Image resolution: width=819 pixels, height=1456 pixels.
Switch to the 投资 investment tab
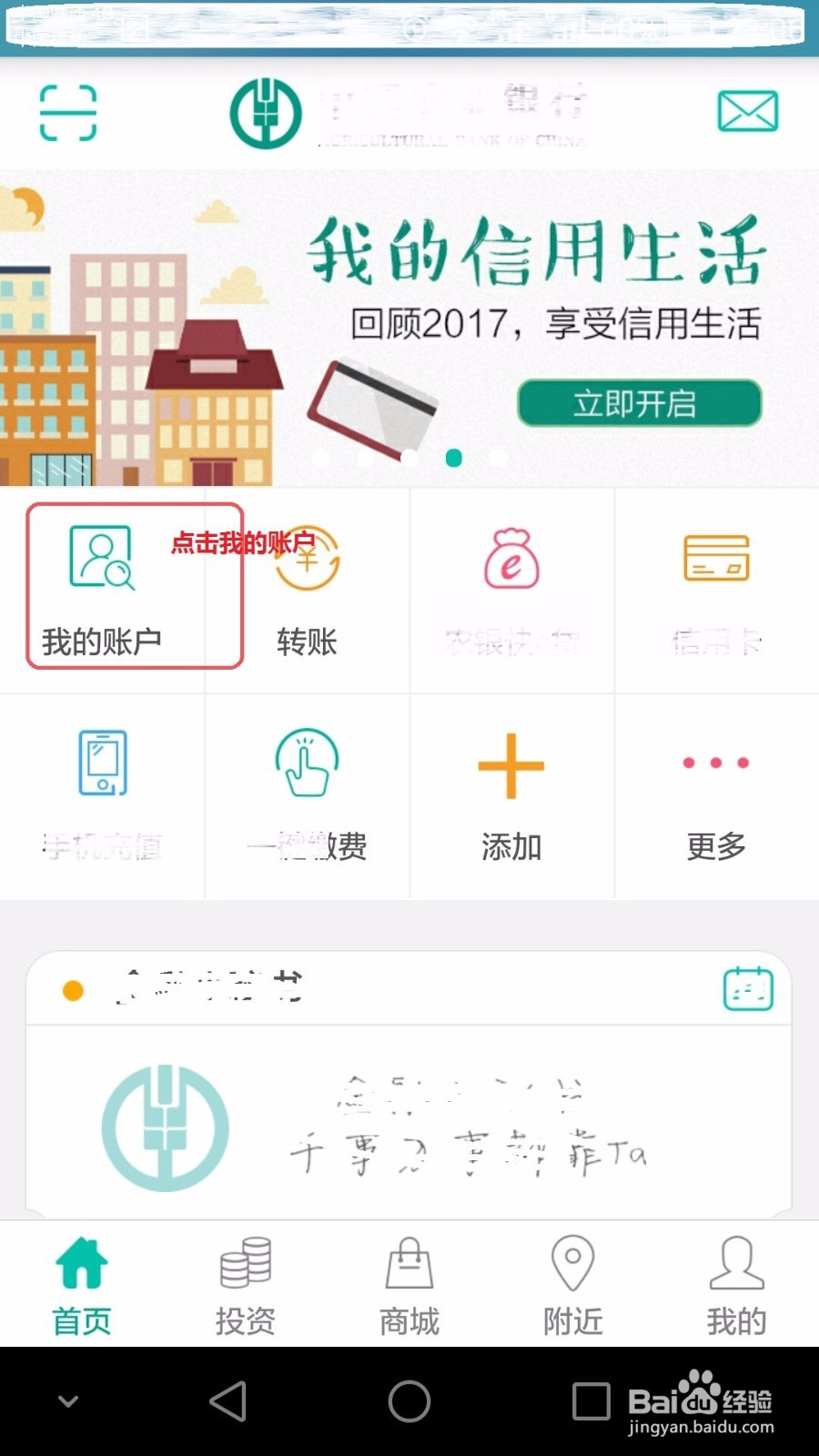246,1283
